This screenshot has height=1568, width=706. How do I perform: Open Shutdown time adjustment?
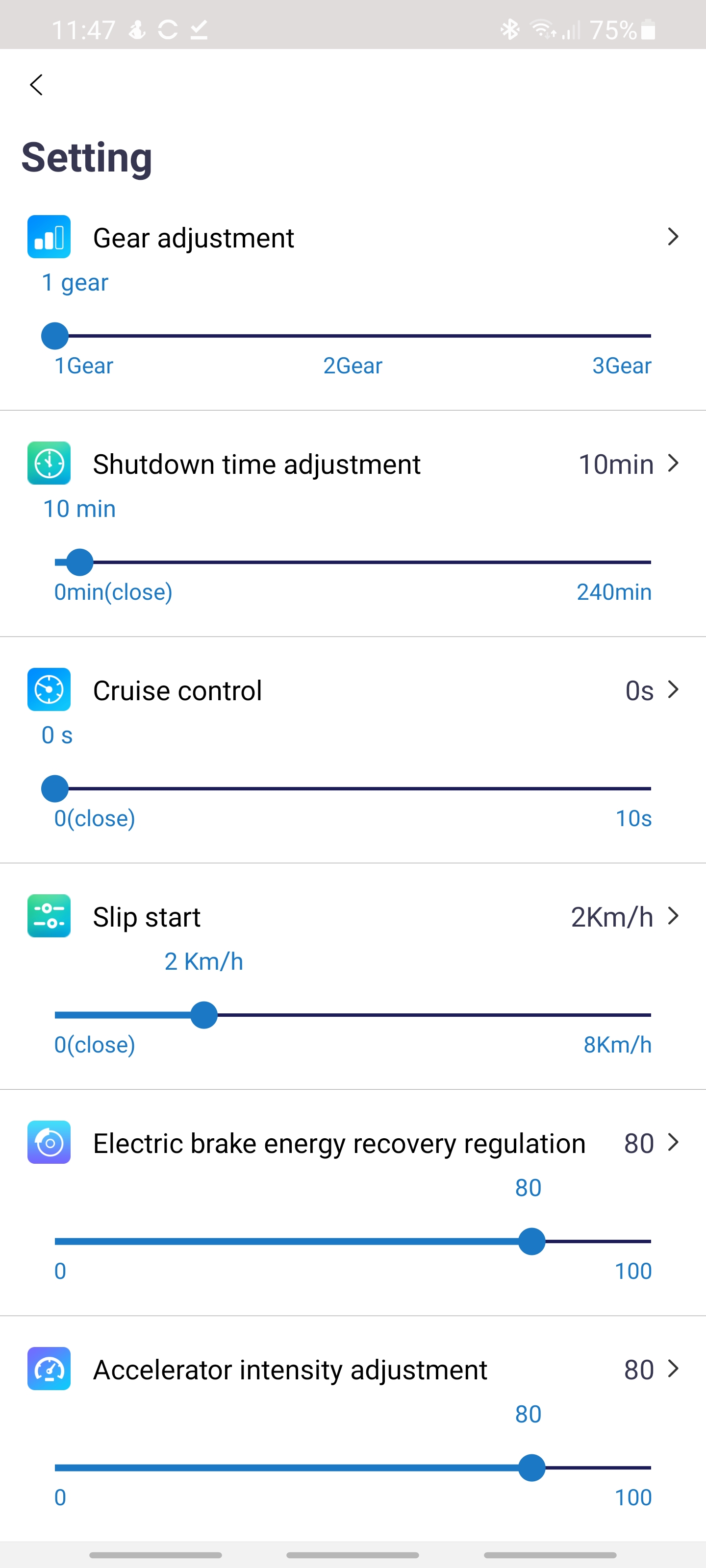(x=353, y=464)
